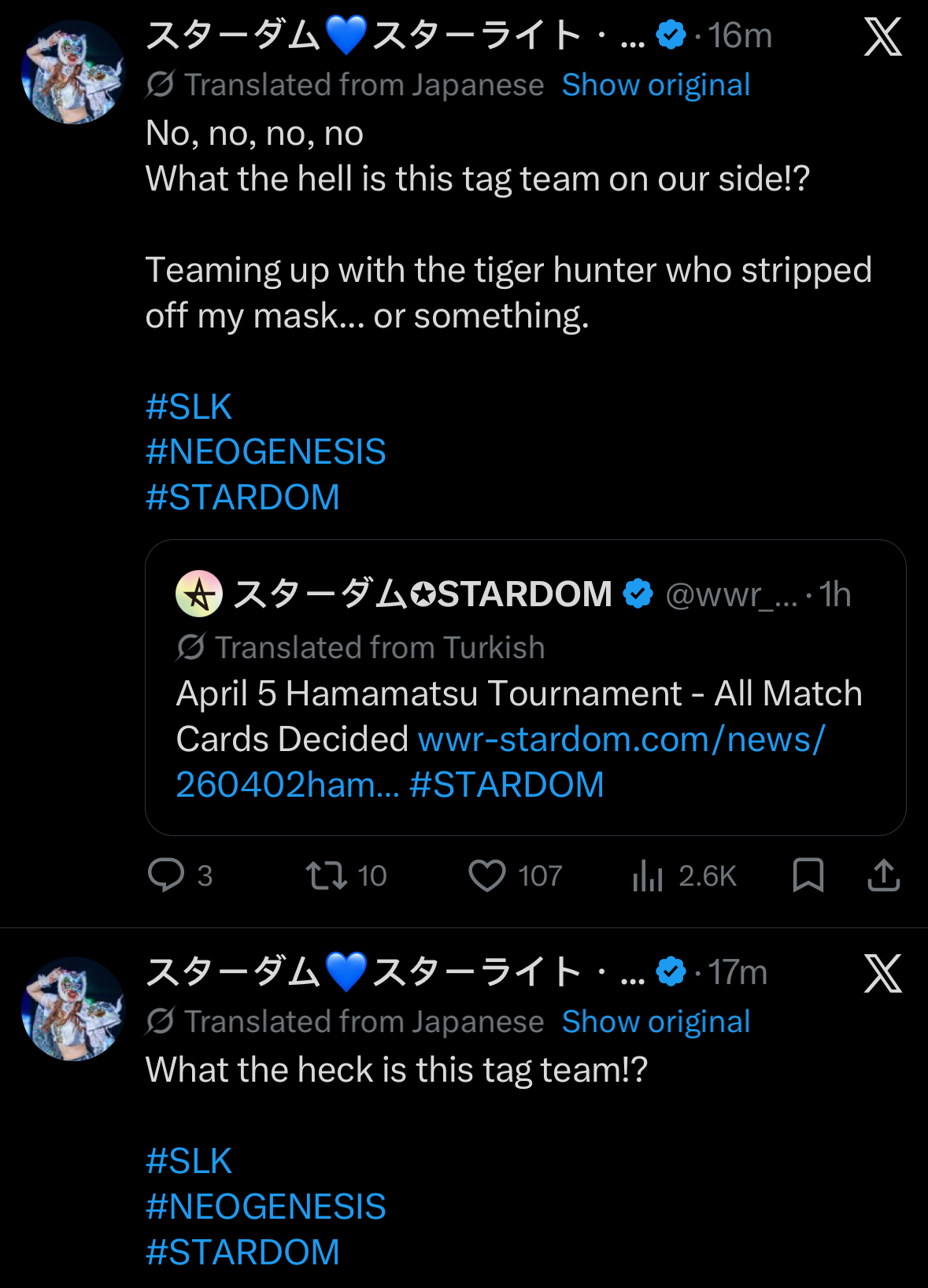Show original of the 17m post
The height and width of the screenshot is (1288, 928).
[656, 1022]
